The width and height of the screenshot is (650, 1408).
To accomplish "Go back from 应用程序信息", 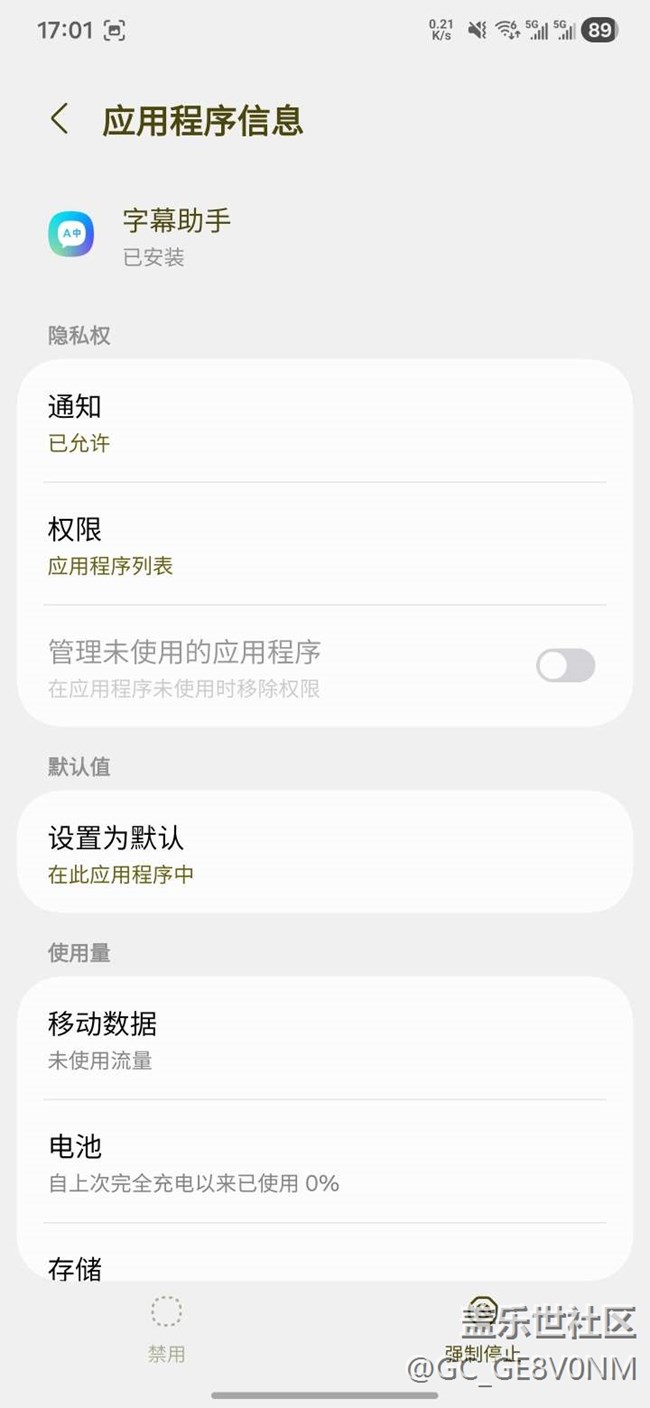I will [x=60, y=119].
